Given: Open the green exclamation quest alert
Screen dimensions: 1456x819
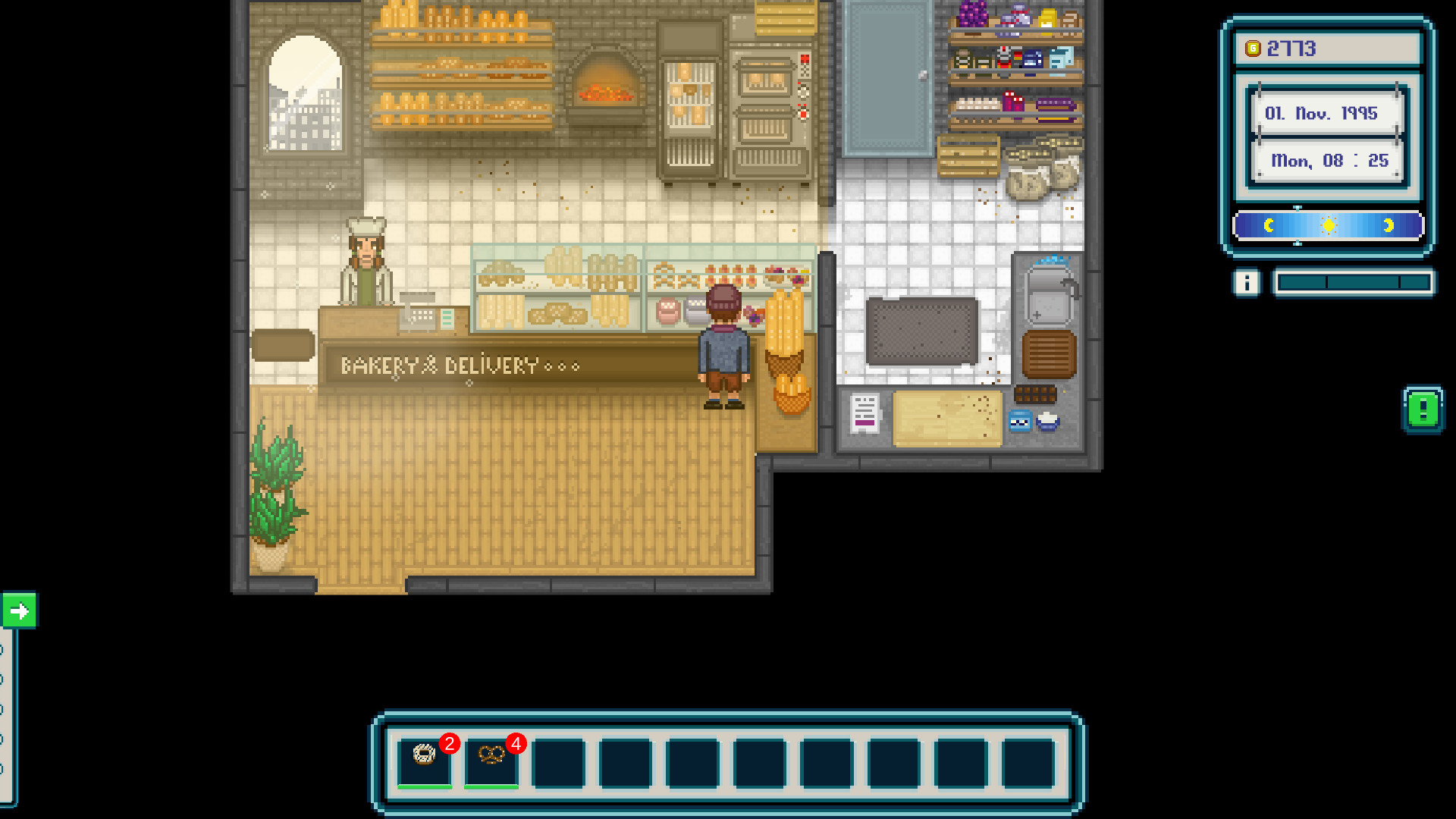Looking at the screenshot, I should pyautogui.click(x=1423, y=409).
